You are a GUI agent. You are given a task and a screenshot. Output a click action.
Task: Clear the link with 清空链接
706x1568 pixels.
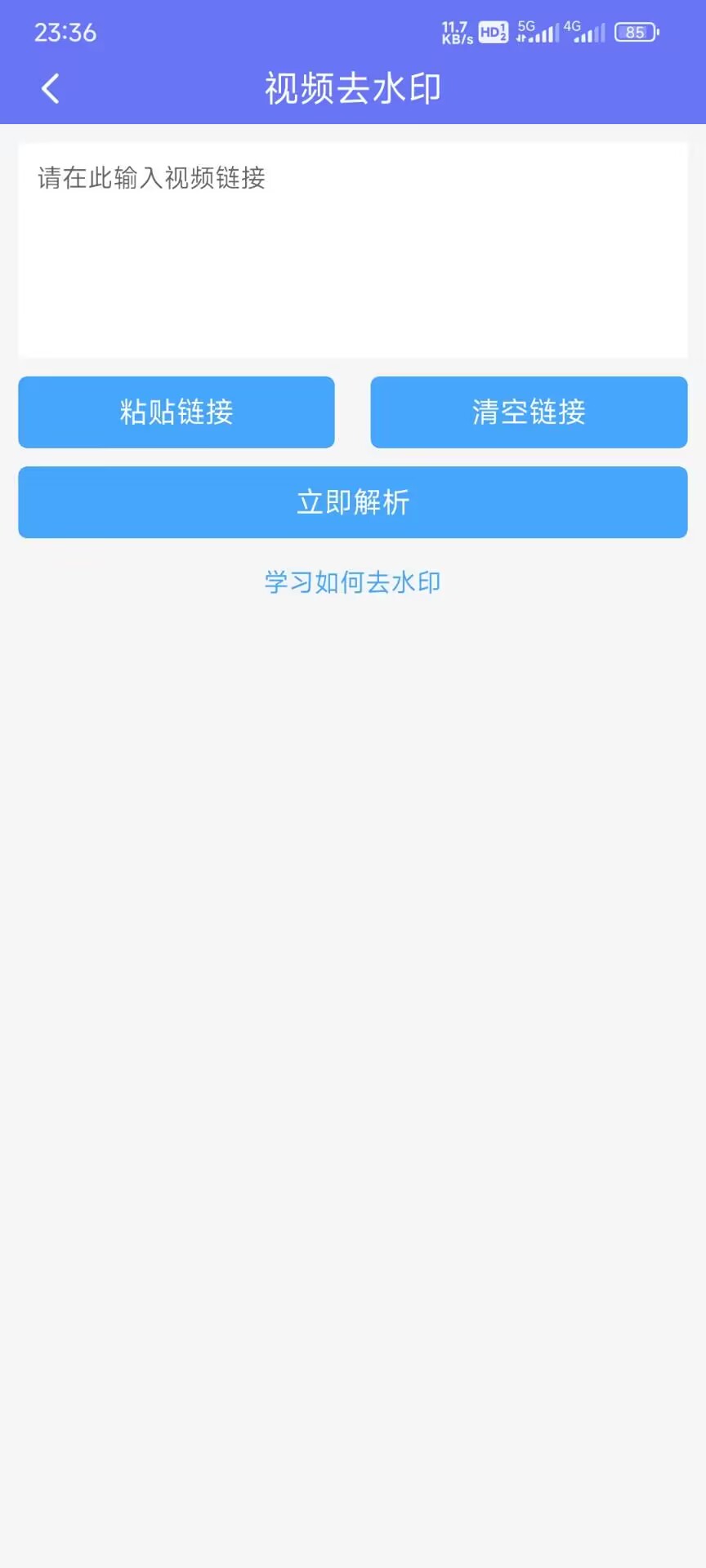click(x=529, y=412)
